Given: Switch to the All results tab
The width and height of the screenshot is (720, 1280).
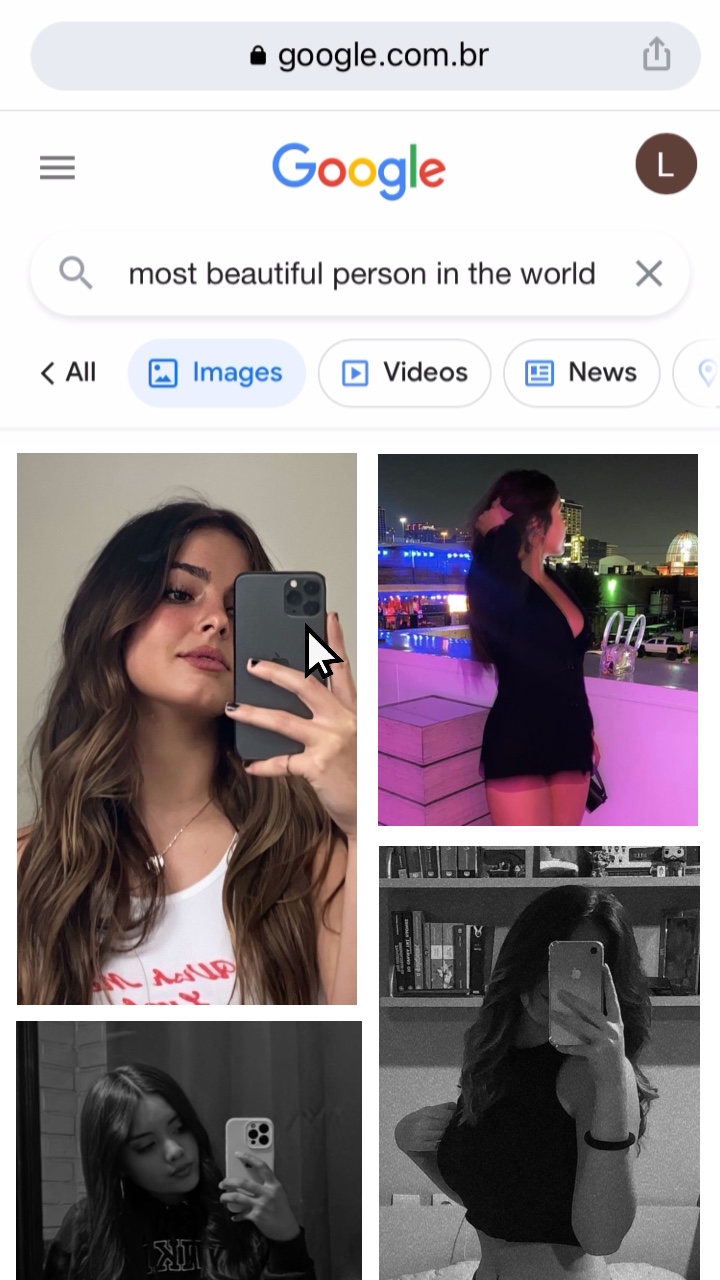Looking at the screenshot, I should pyautogui.click(x=68, y=373).
